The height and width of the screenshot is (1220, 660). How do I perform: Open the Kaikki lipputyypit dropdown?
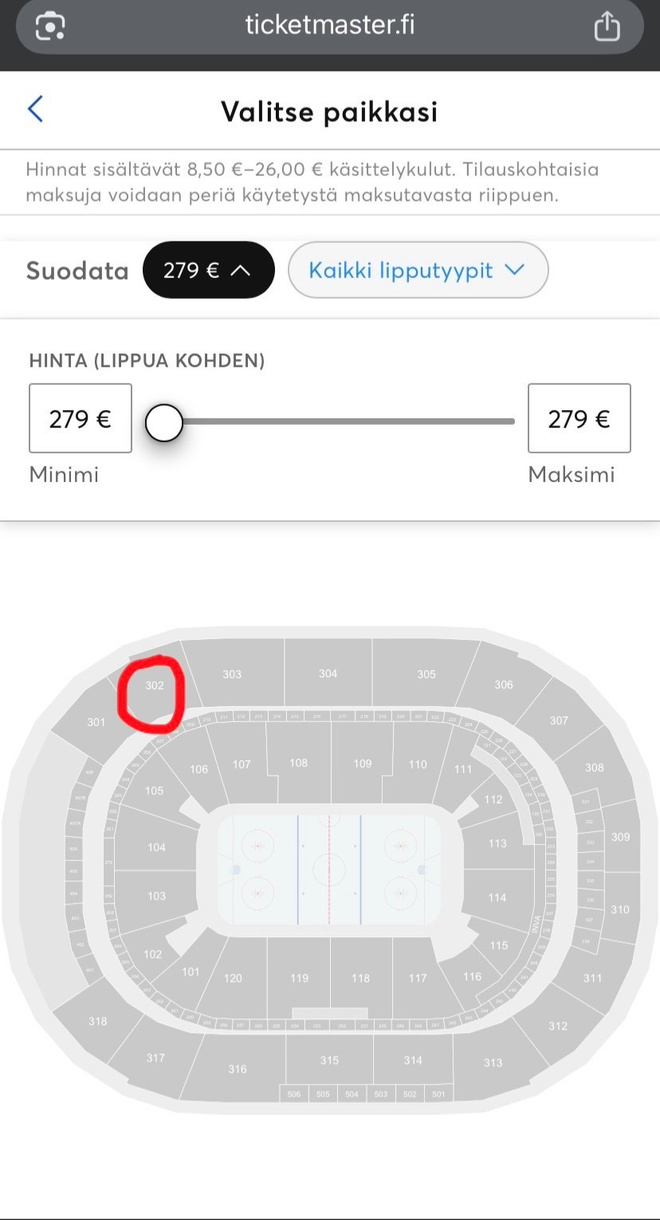(x=418, y=270)
